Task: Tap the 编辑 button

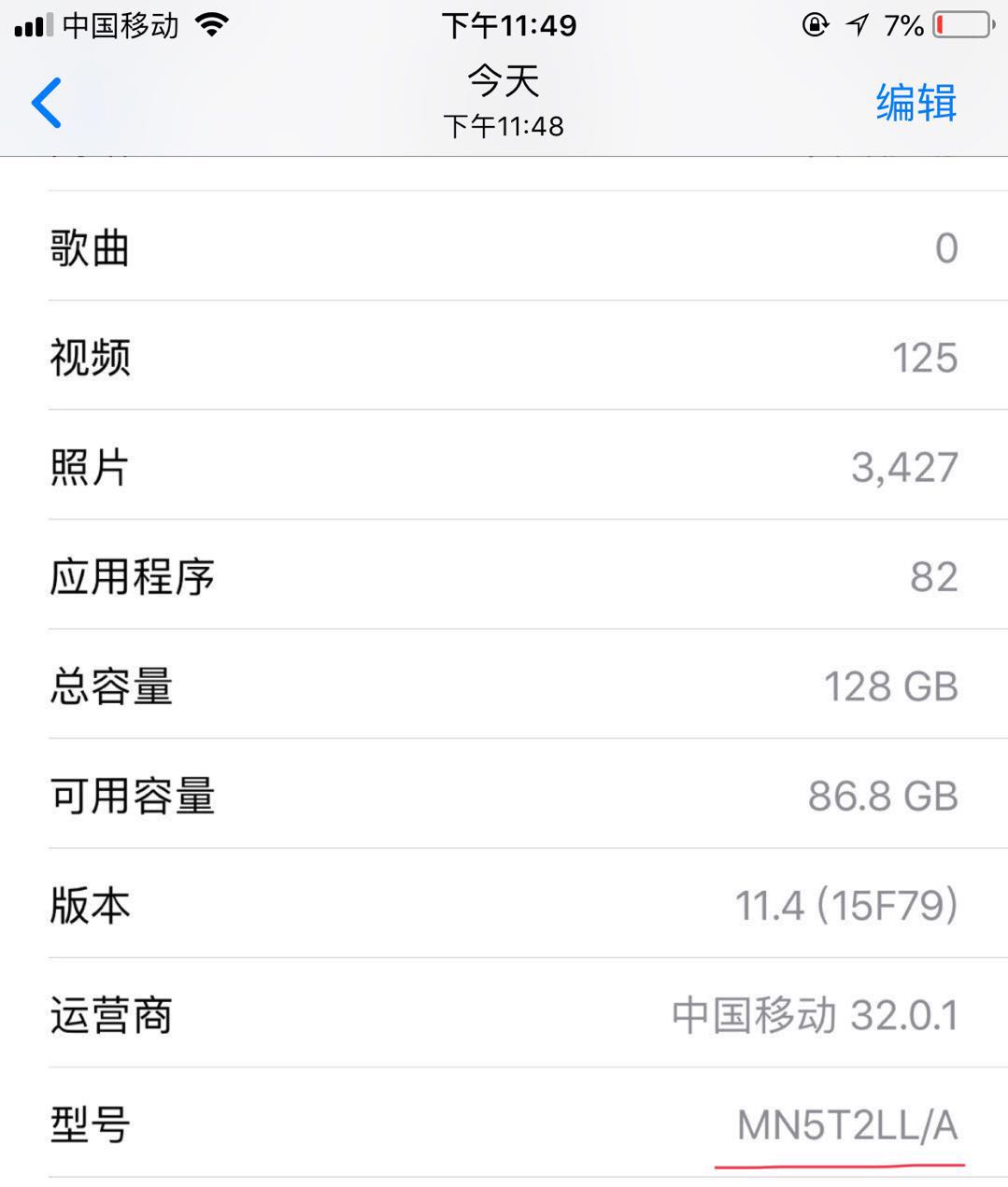Action: 914,103
